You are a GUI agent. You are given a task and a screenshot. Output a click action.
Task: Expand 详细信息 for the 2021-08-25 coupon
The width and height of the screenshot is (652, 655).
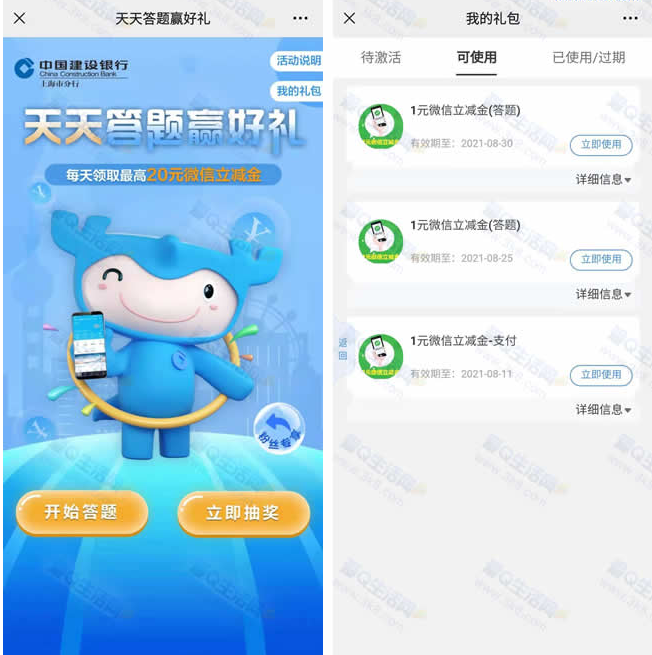[x=603, y=294]
